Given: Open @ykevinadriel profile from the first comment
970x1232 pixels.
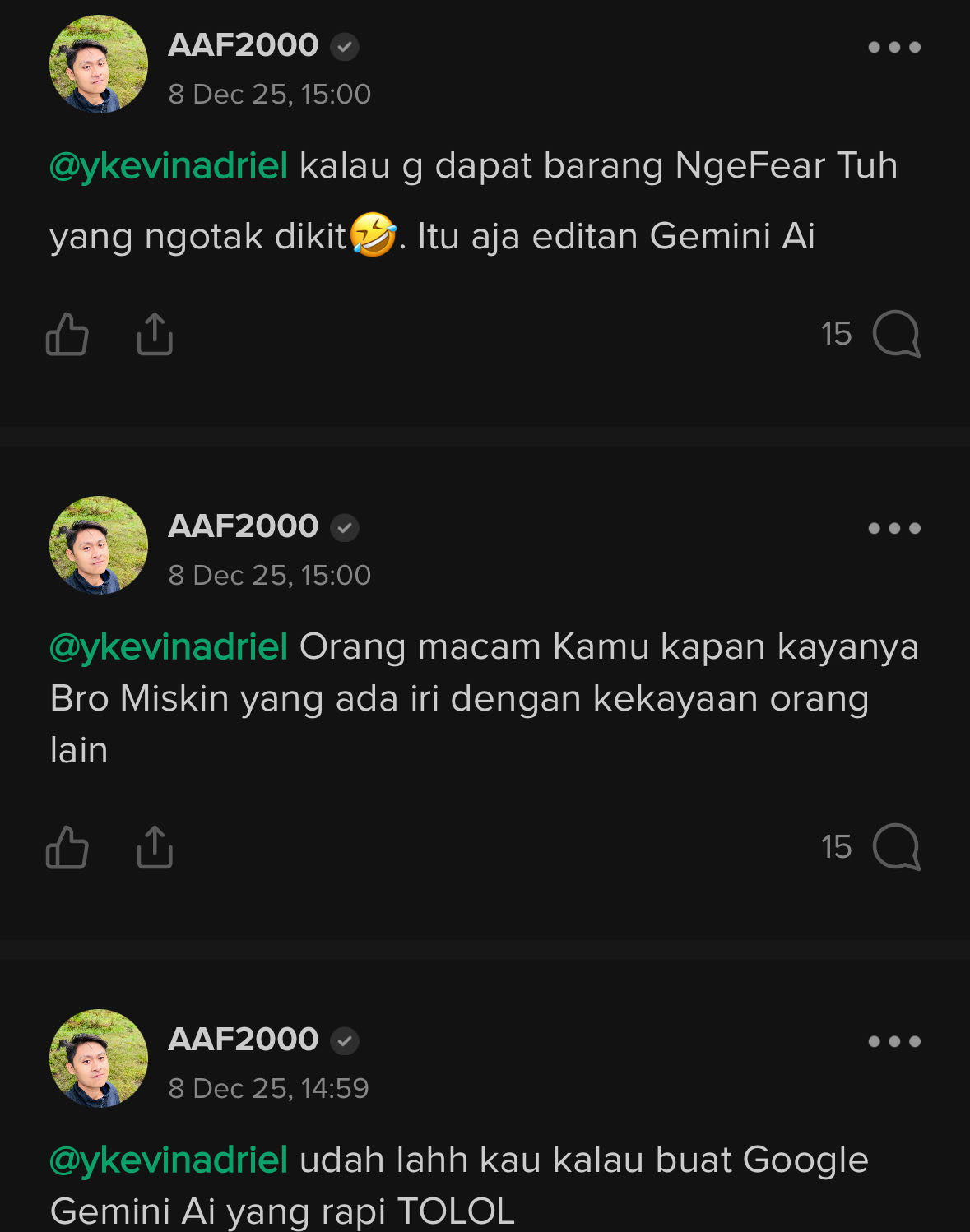Looking at the screenshot, I should 169,164.
